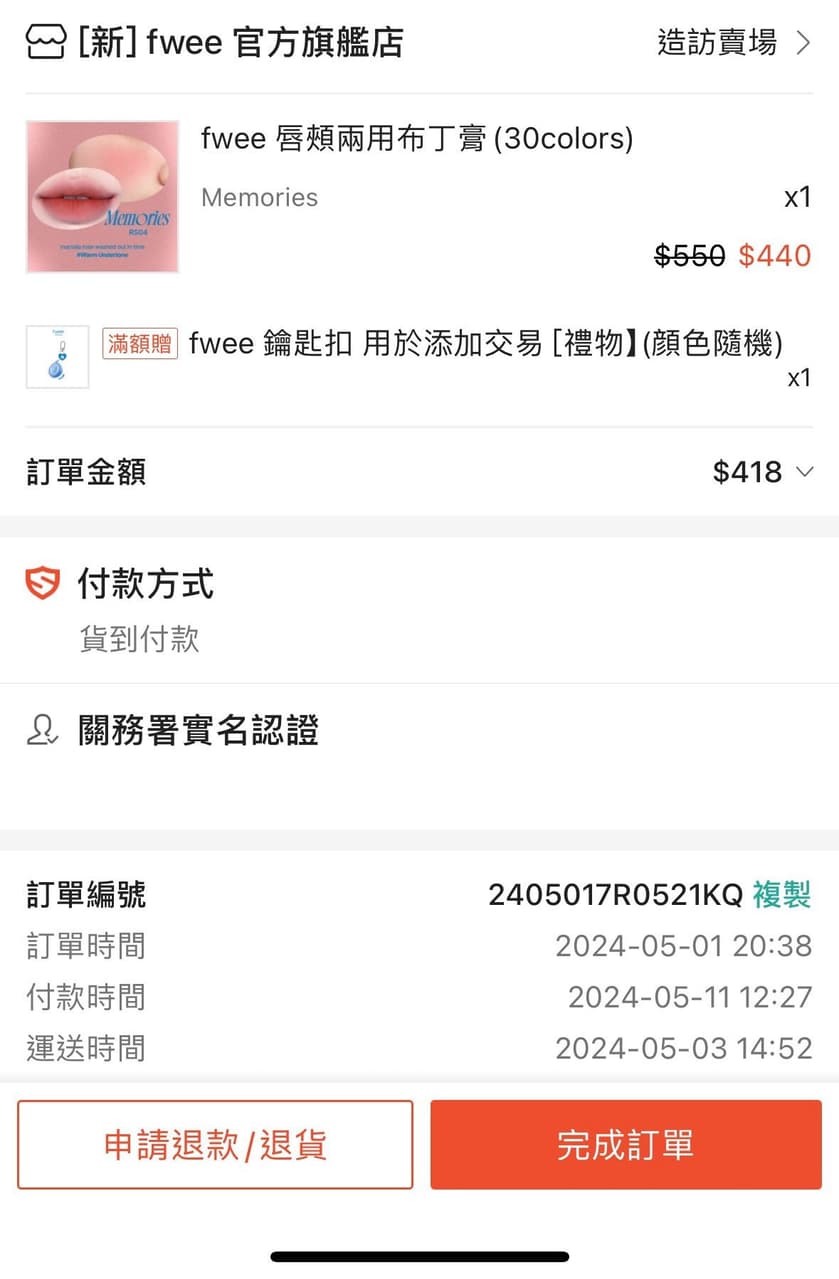Click the Shopee guarantee shield beside 付款方式
The height and width of the screenshot is (1279, 839).
coord(41,583)
